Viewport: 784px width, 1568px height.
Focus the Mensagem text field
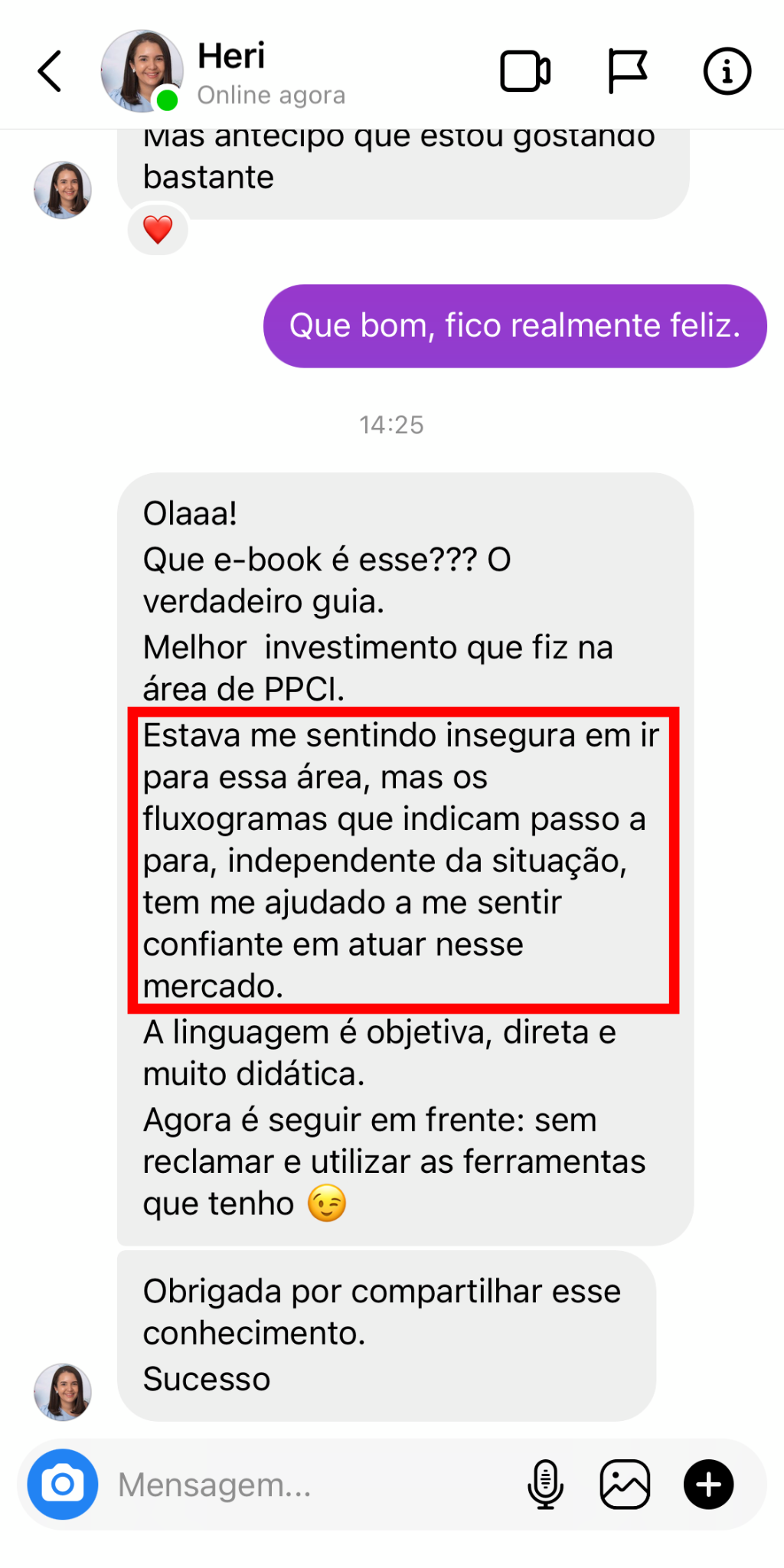pyautogui.click(x=306, y=1484)
